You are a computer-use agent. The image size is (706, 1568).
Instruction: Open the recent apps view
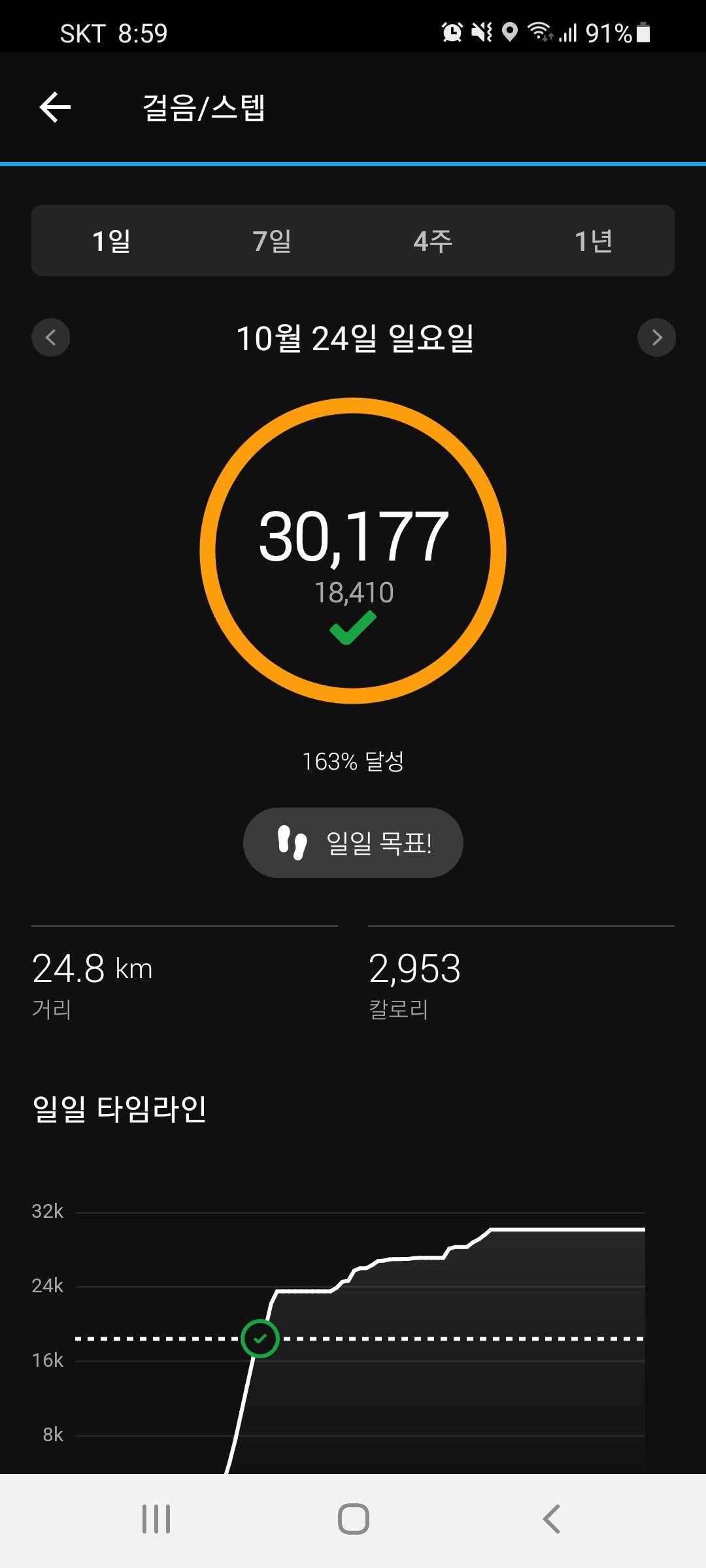(x=156, y=1519)
